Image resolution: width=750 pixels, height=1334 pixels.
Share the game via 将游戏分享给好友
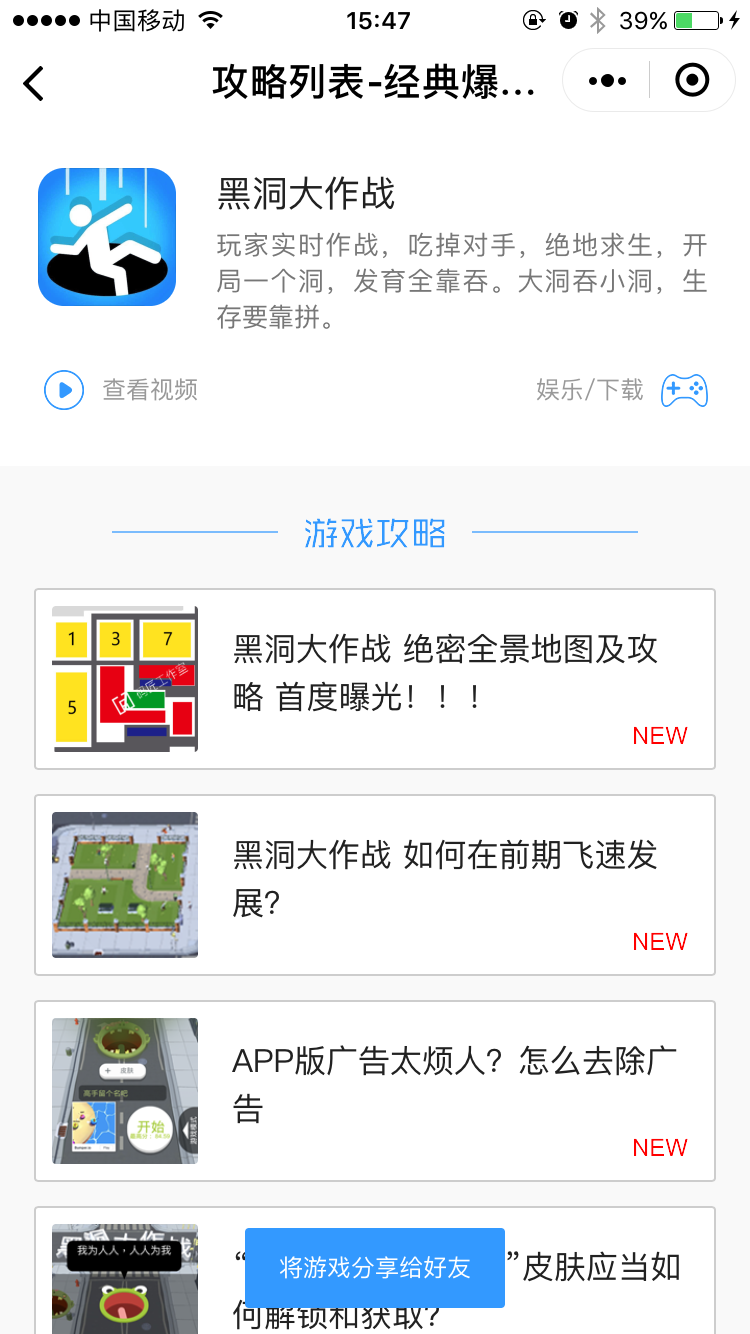pos(375,1268)
